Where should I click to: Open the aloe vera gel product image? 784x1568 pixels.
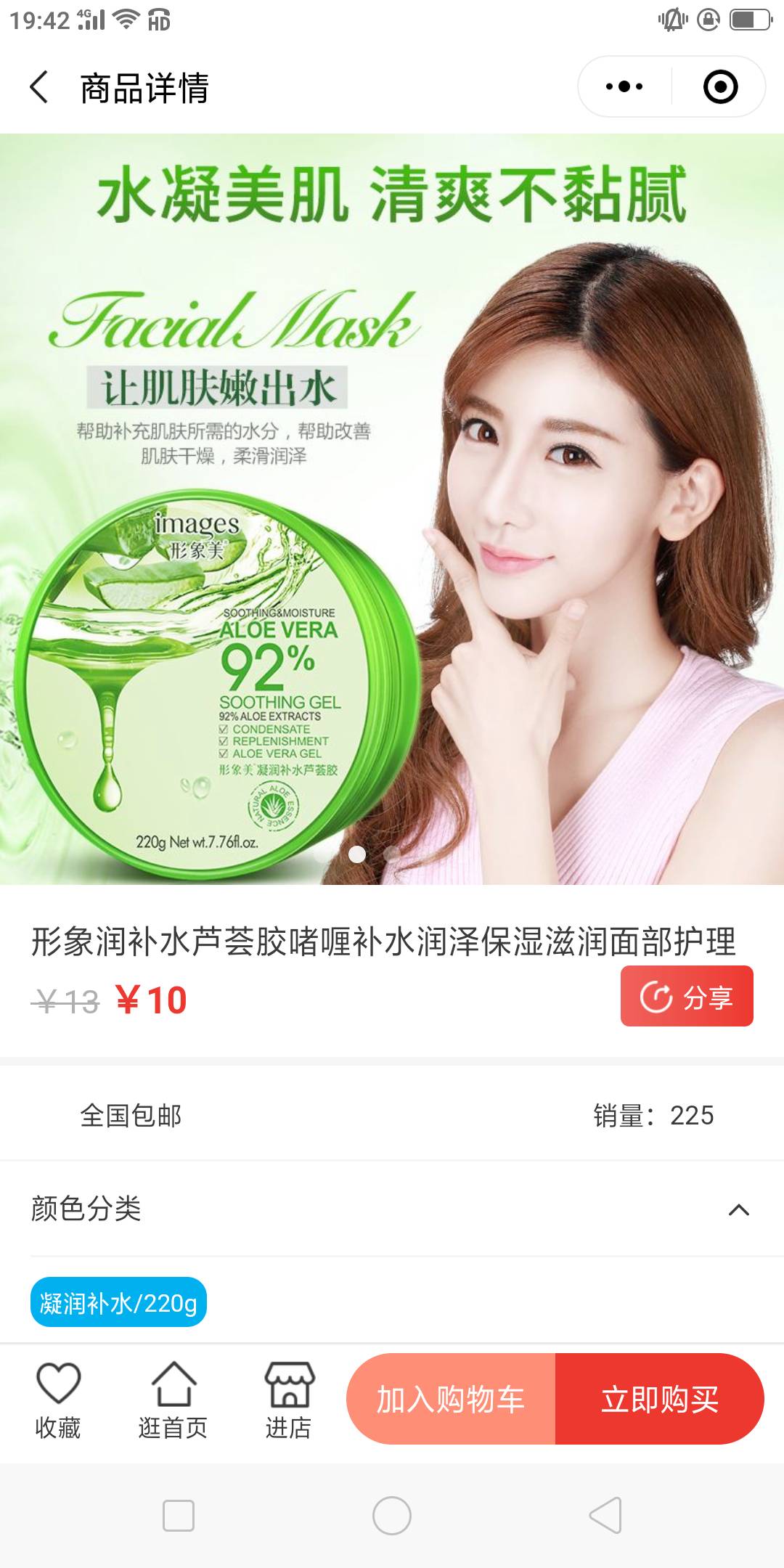click(x=392, y=508)
